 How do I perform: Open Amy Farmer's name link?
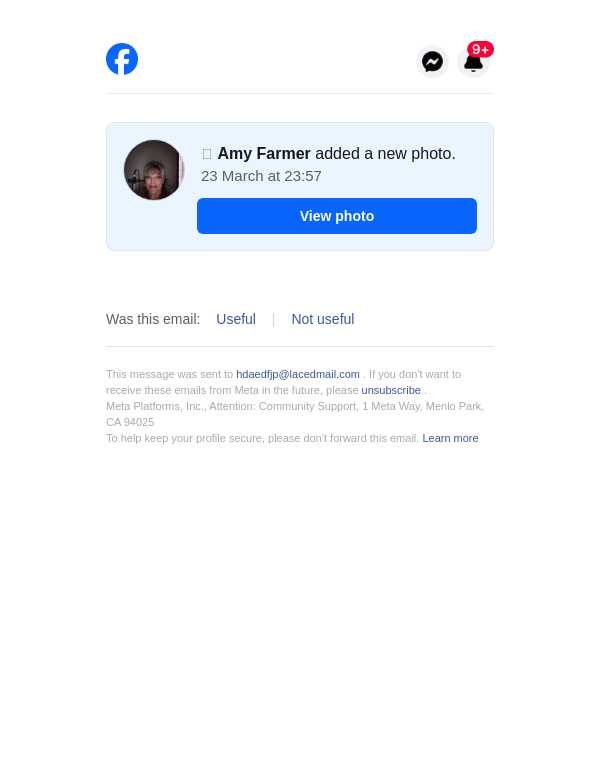[264, 154]
